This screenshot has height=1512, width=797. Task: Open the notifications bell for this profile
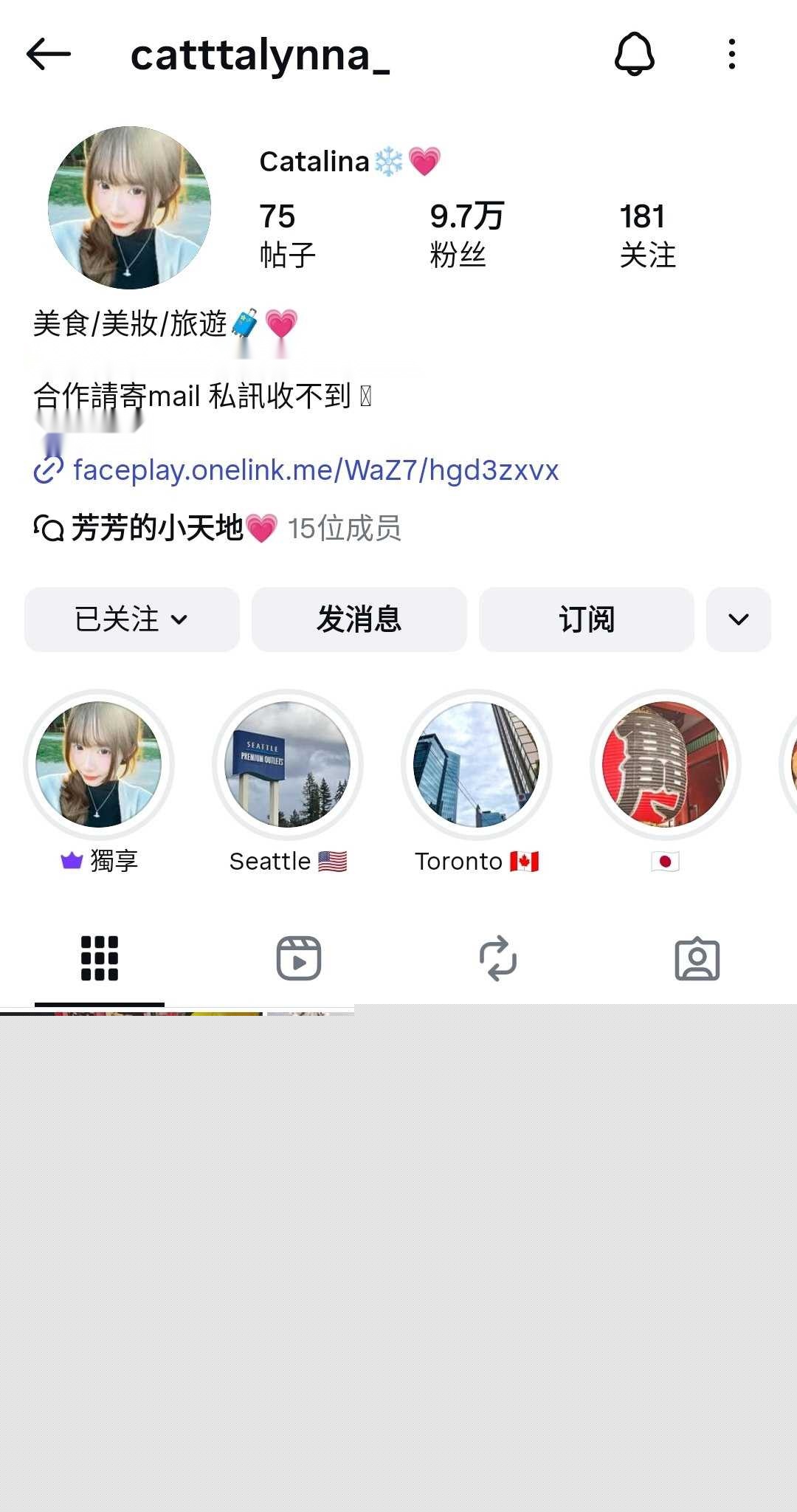635,55
